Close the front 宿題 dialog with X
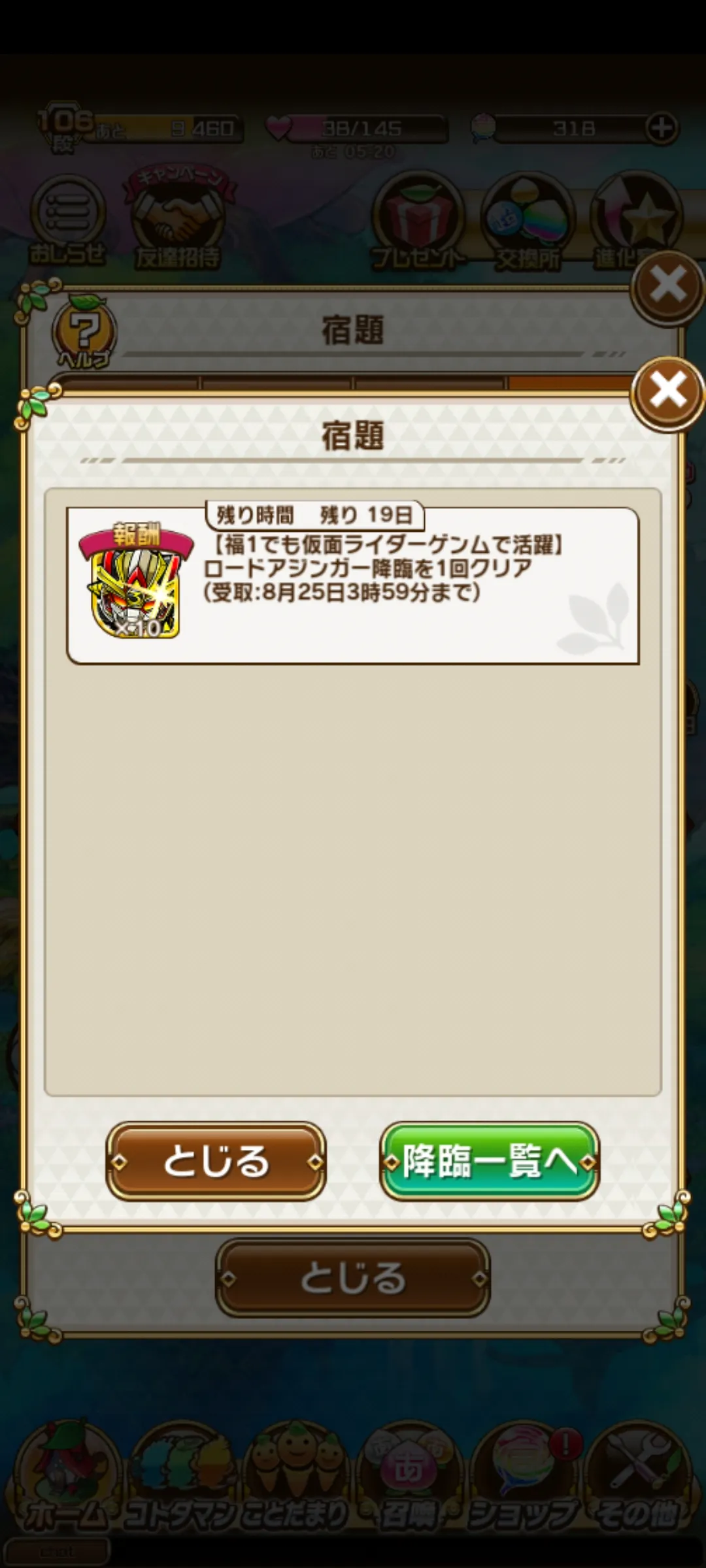Image resolution: width=706 pixels, height=1568 pixels. tap(667, 392)
